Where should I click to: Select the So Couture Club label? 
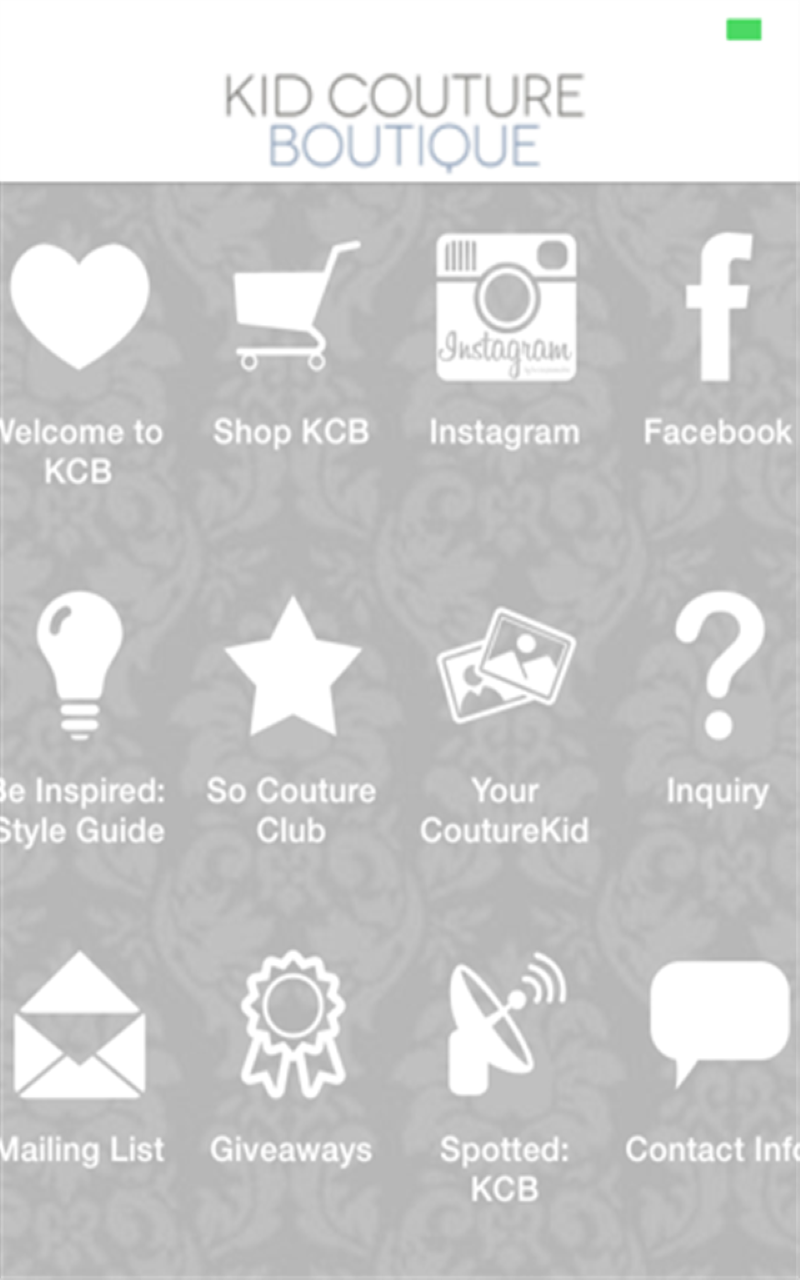coord(292,810)
